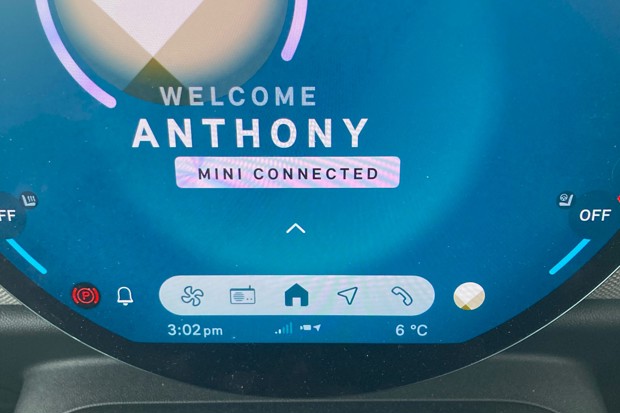The width and height of the screenshot is (620, 413).
Task: Open navigation with the arrow icon
Action: pos(347,296)
